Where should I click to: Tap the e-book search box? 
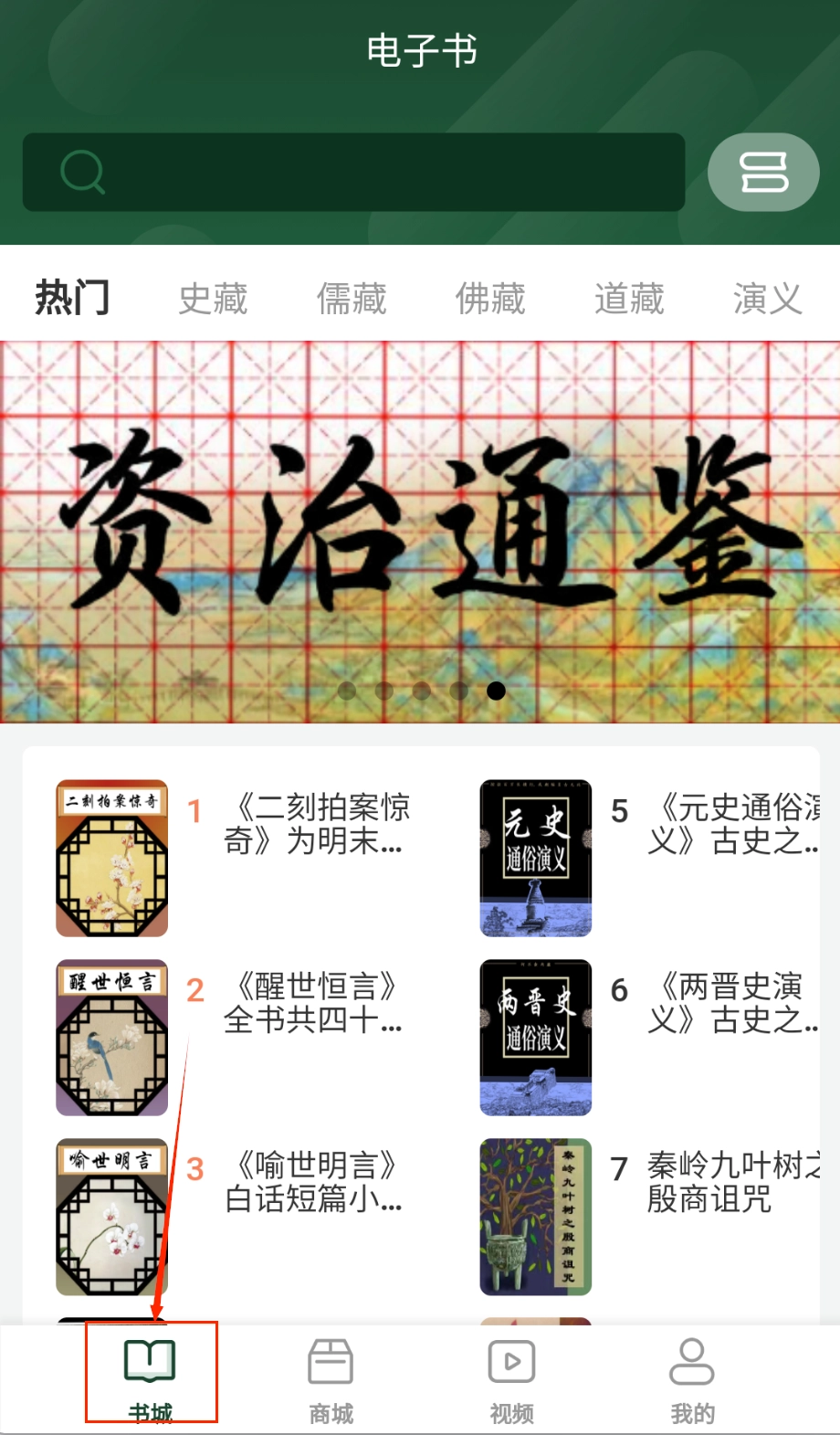[x=353, y=173]
